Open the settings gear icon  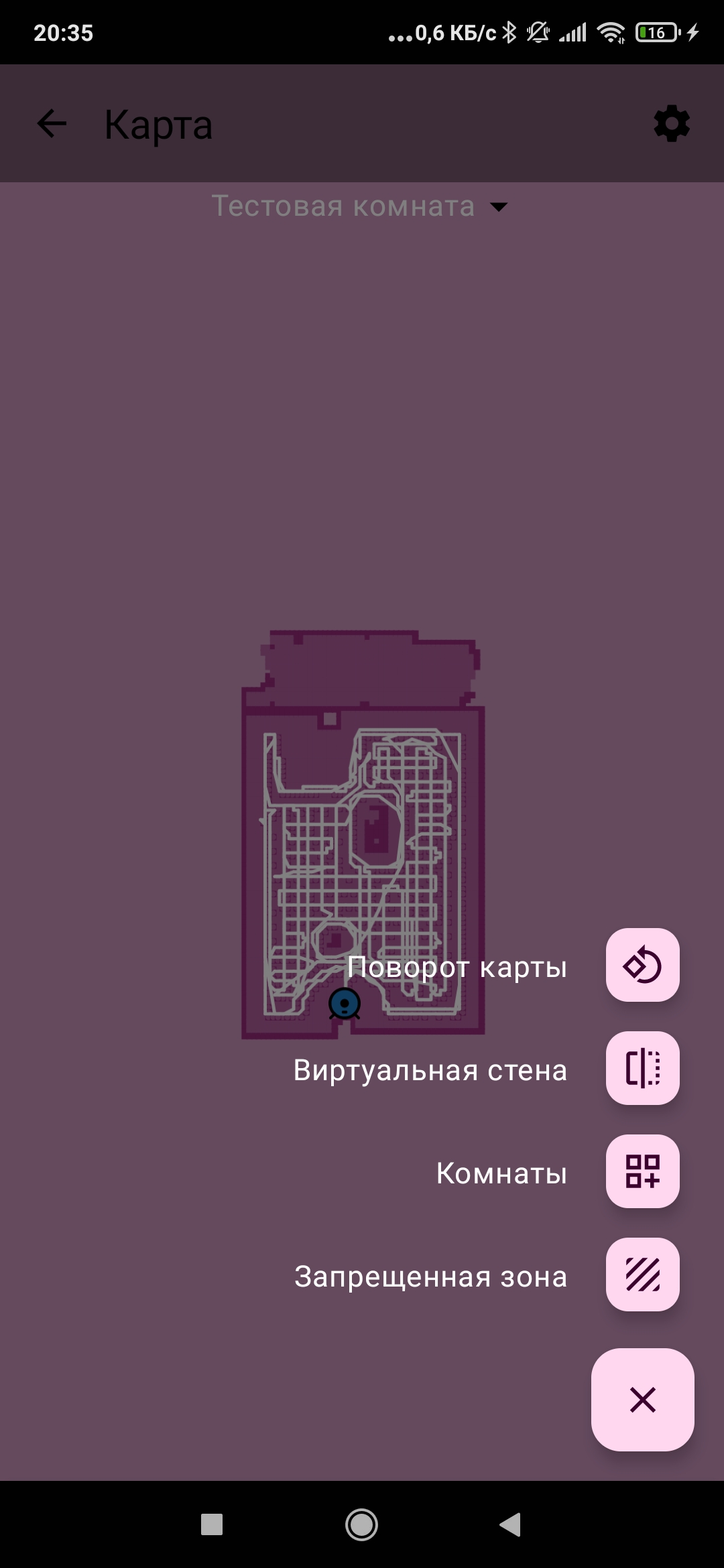[672, 124]
